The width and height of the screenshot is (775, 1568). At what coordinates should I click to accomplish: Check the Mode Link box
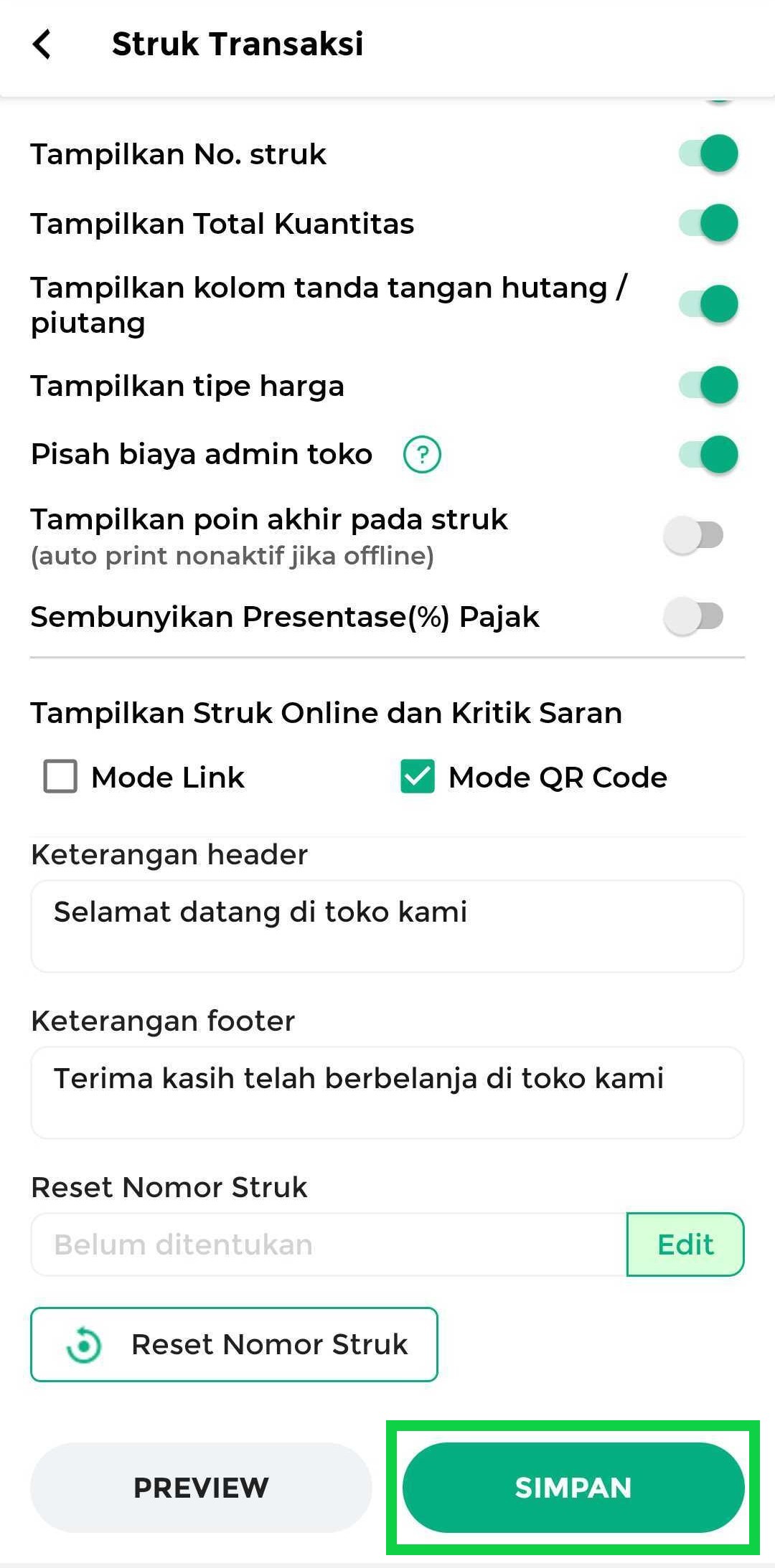(x=60, y=777)
